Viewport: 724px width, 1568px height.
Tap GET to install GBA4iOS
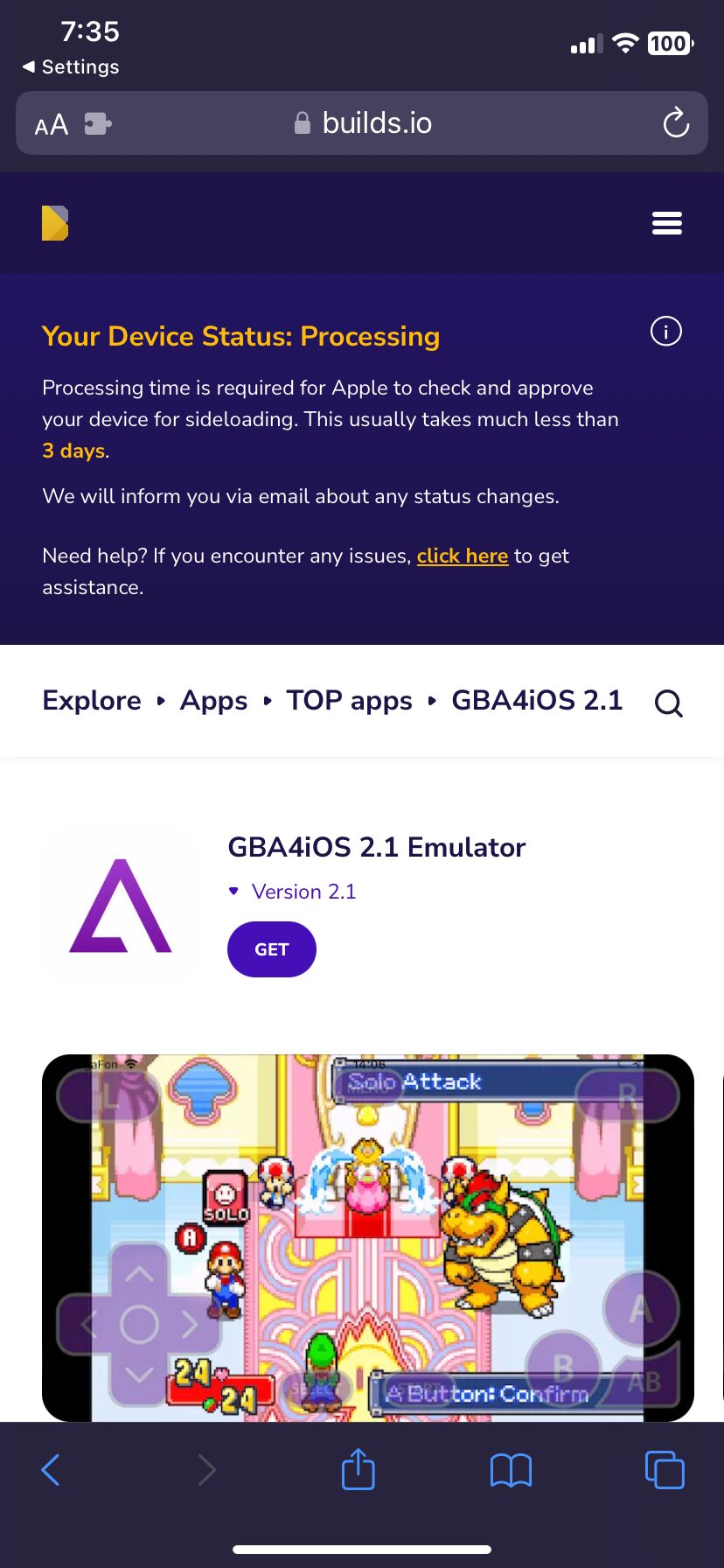coord(271,949)
